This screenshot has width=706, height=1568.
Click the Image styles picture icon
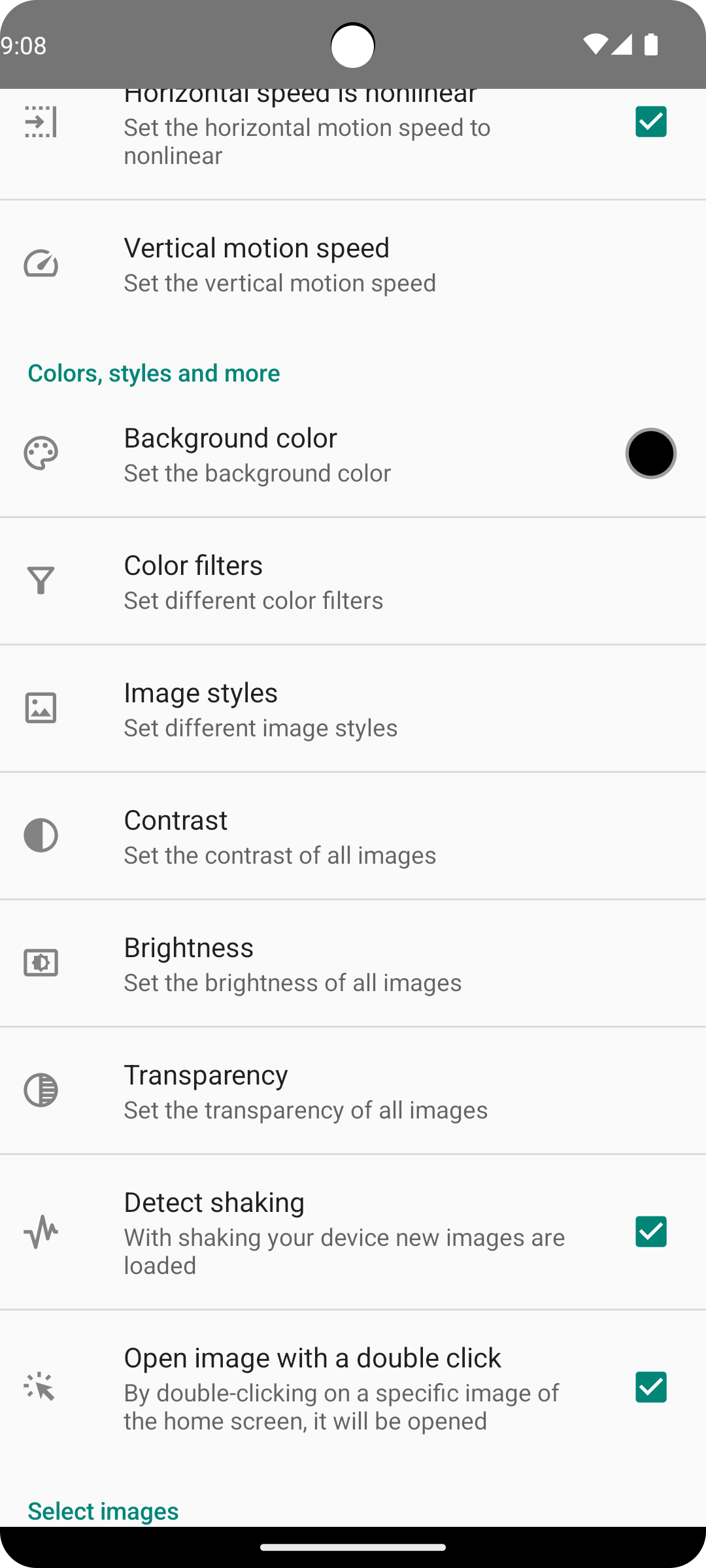click(41, 708)
